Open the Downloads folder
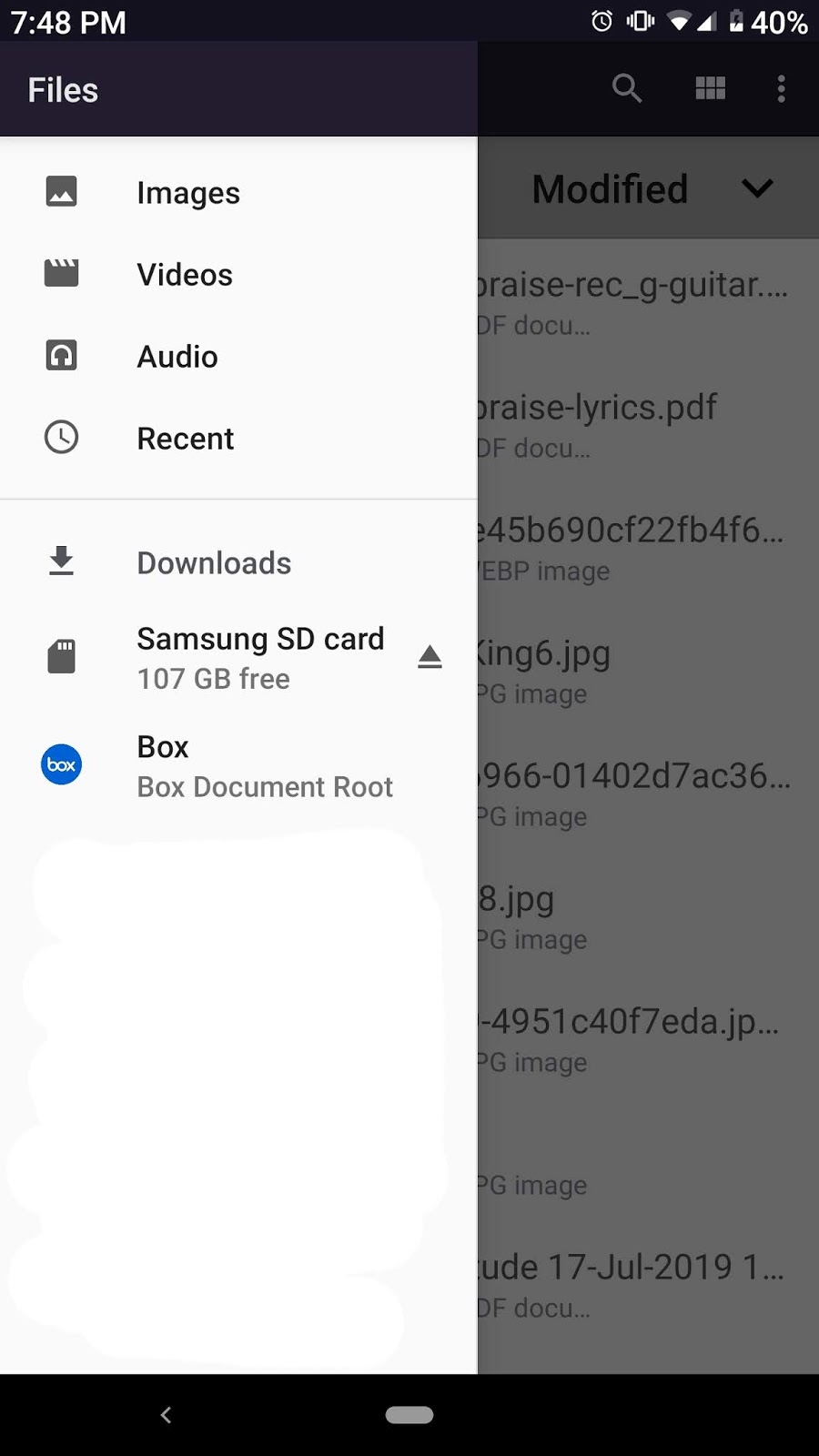This screenshot has height=1456, width=819. point(214,563)
